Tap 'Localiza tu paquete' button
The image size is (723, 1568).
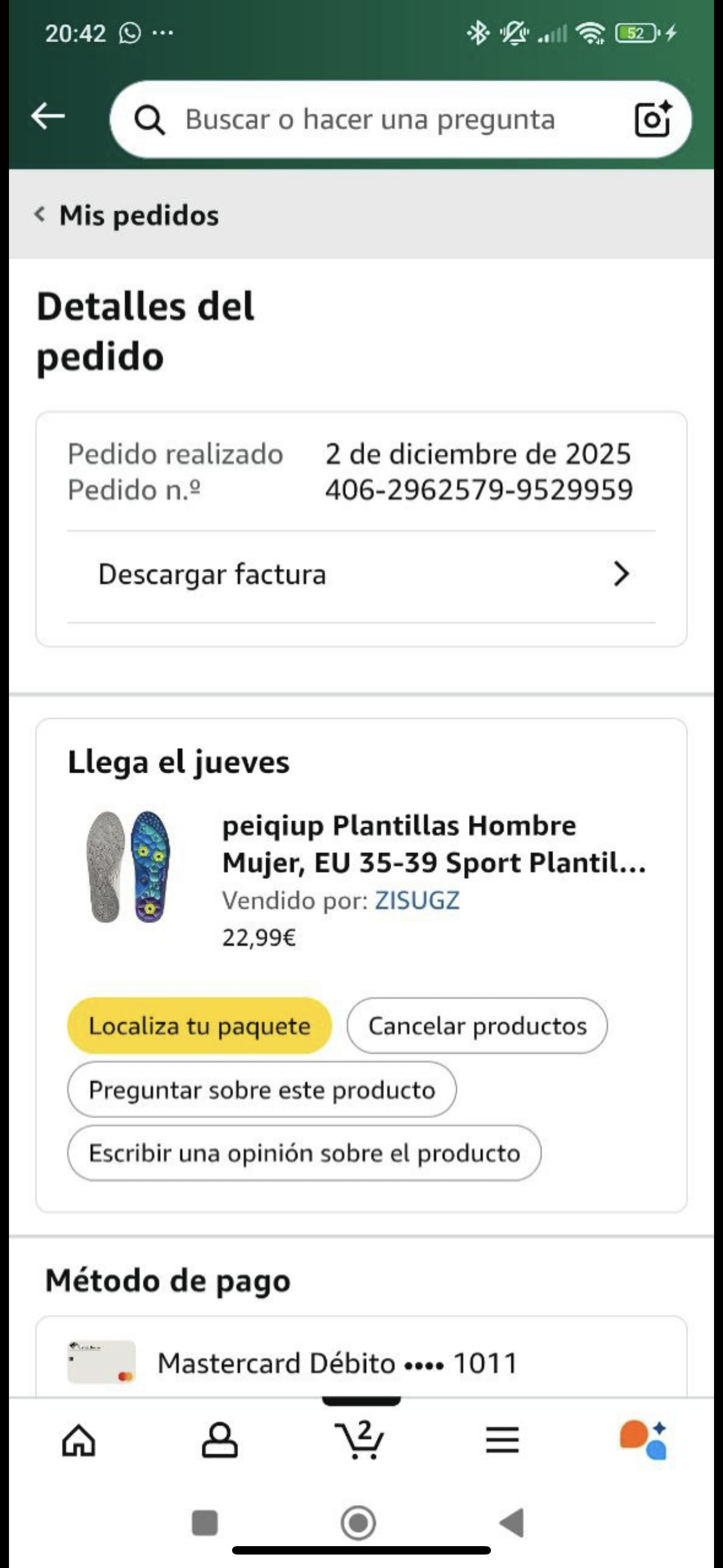click(x=199, y=1026)
